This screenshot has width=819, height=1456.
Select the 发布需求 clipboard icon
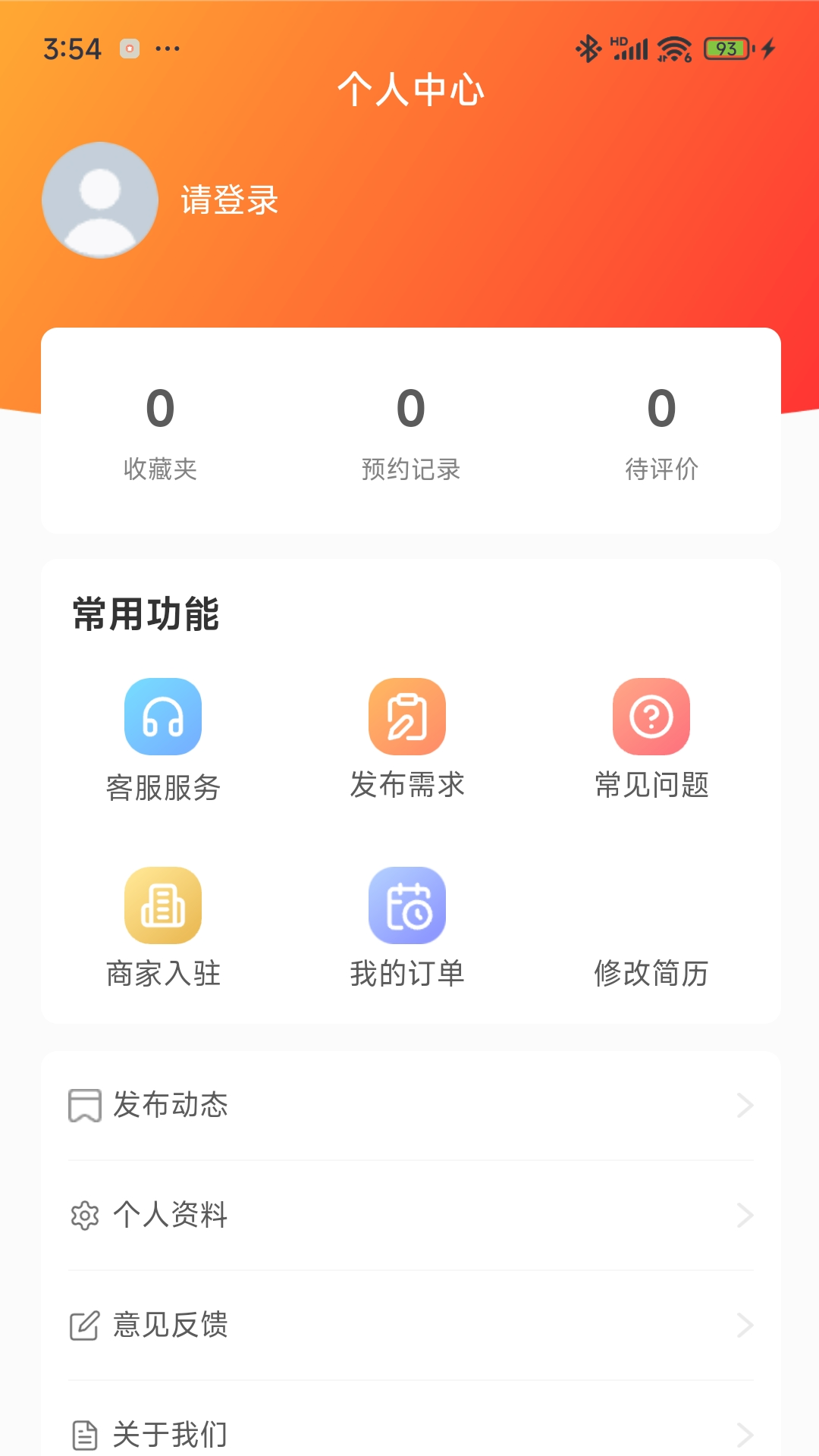pyautogui.click(x=406, y=717)
